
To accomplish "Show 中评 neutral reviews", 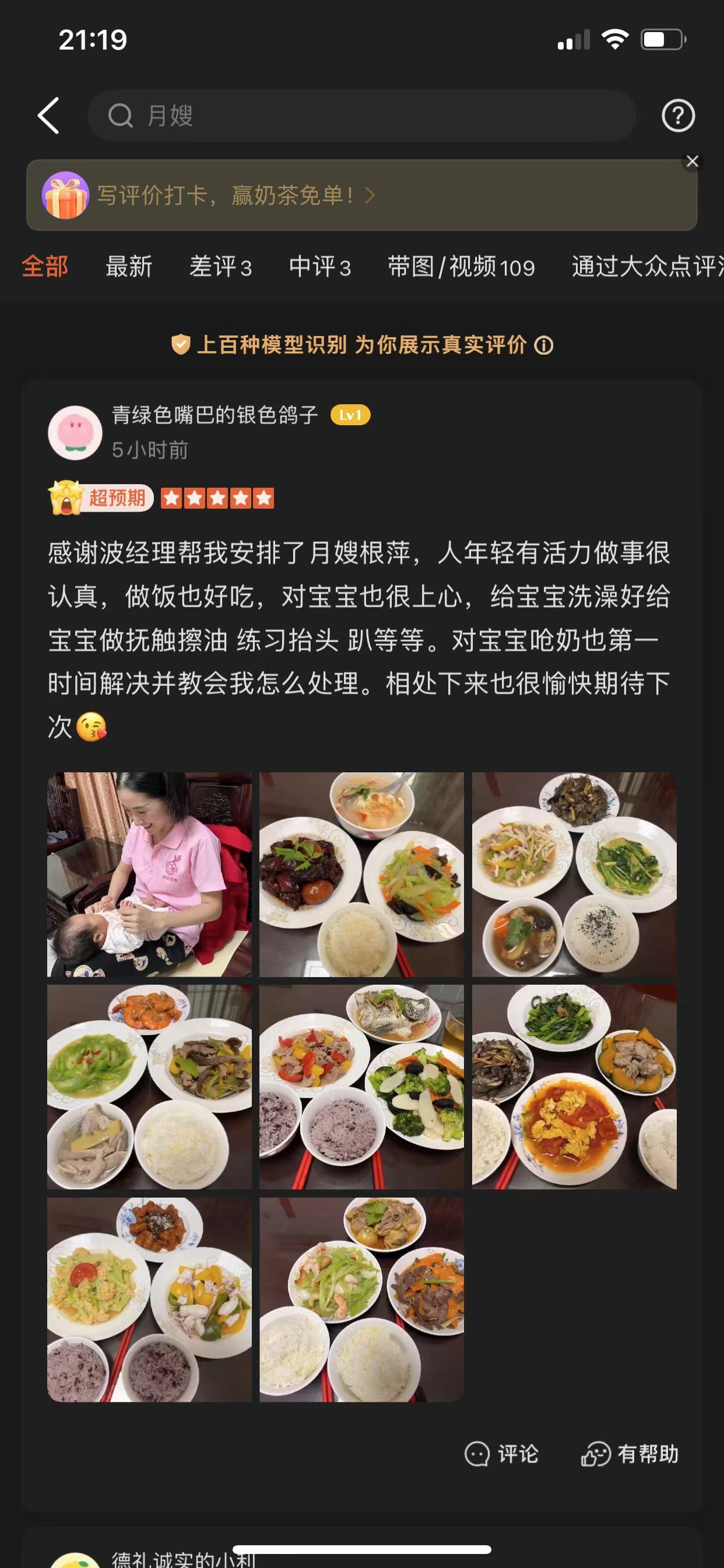I will (319, 267).
